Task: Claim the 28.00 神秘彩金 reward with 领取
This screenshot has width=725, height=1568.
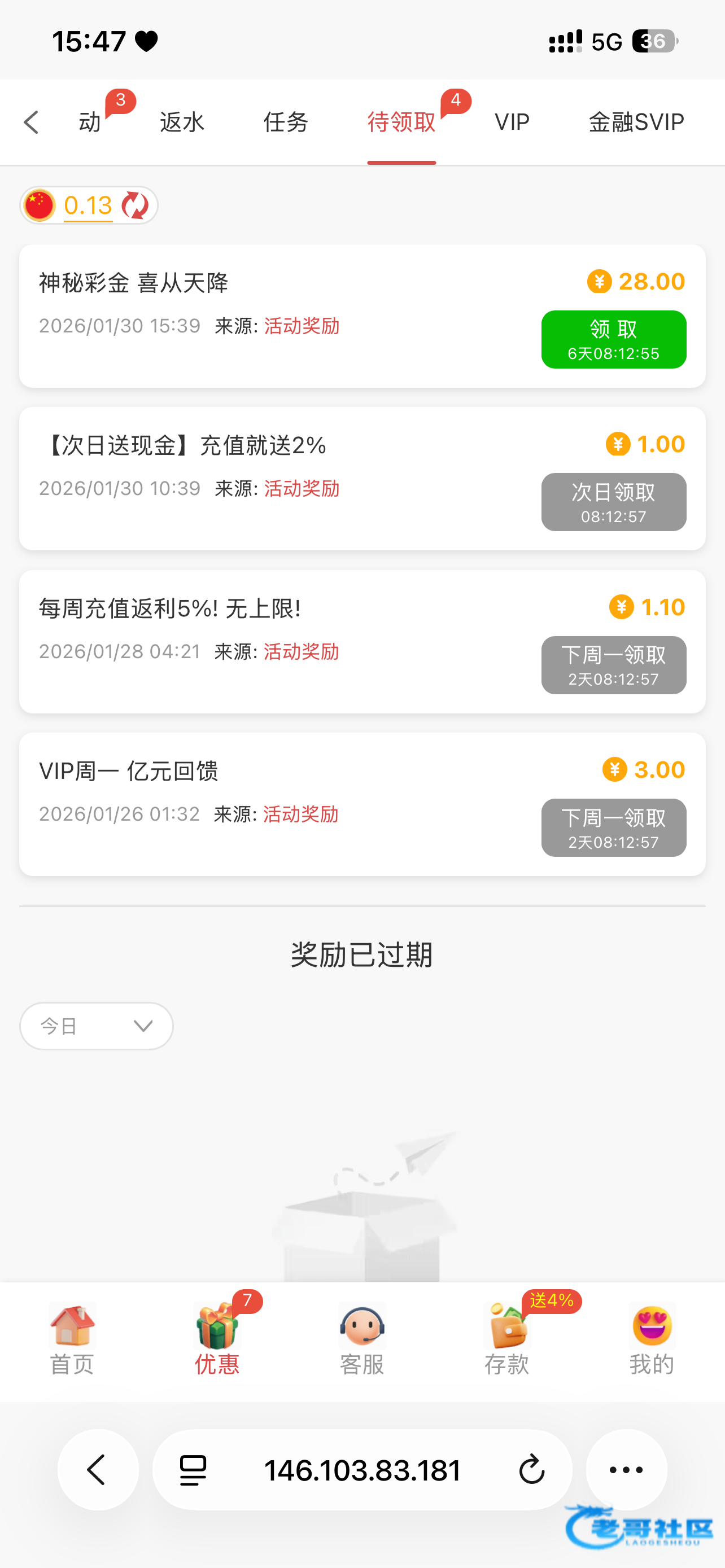Action: click(613, 339)
